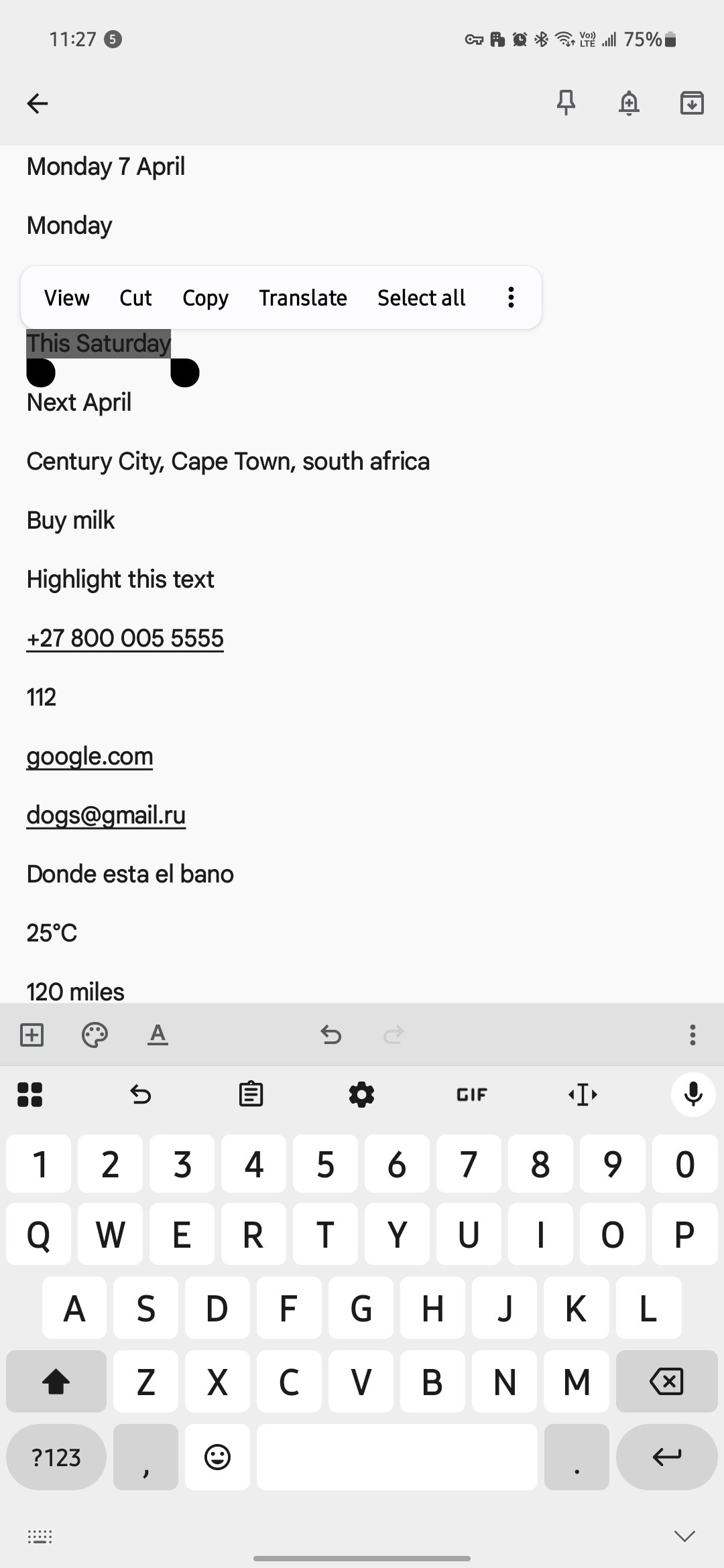Tap the backspace key
The height and width of the screenshot is (1568, 724).
(666, 1381)
